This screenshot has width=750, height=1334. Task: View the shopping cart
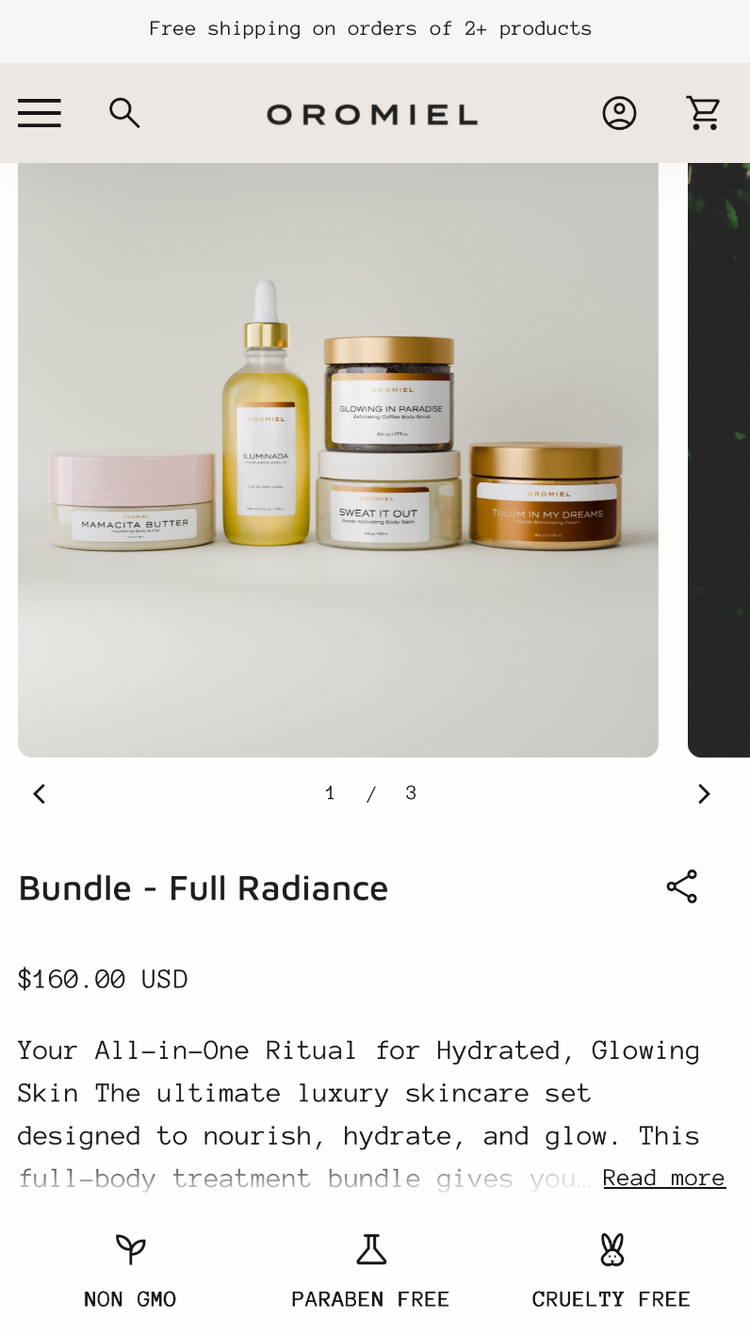click(x=703, y=113)
